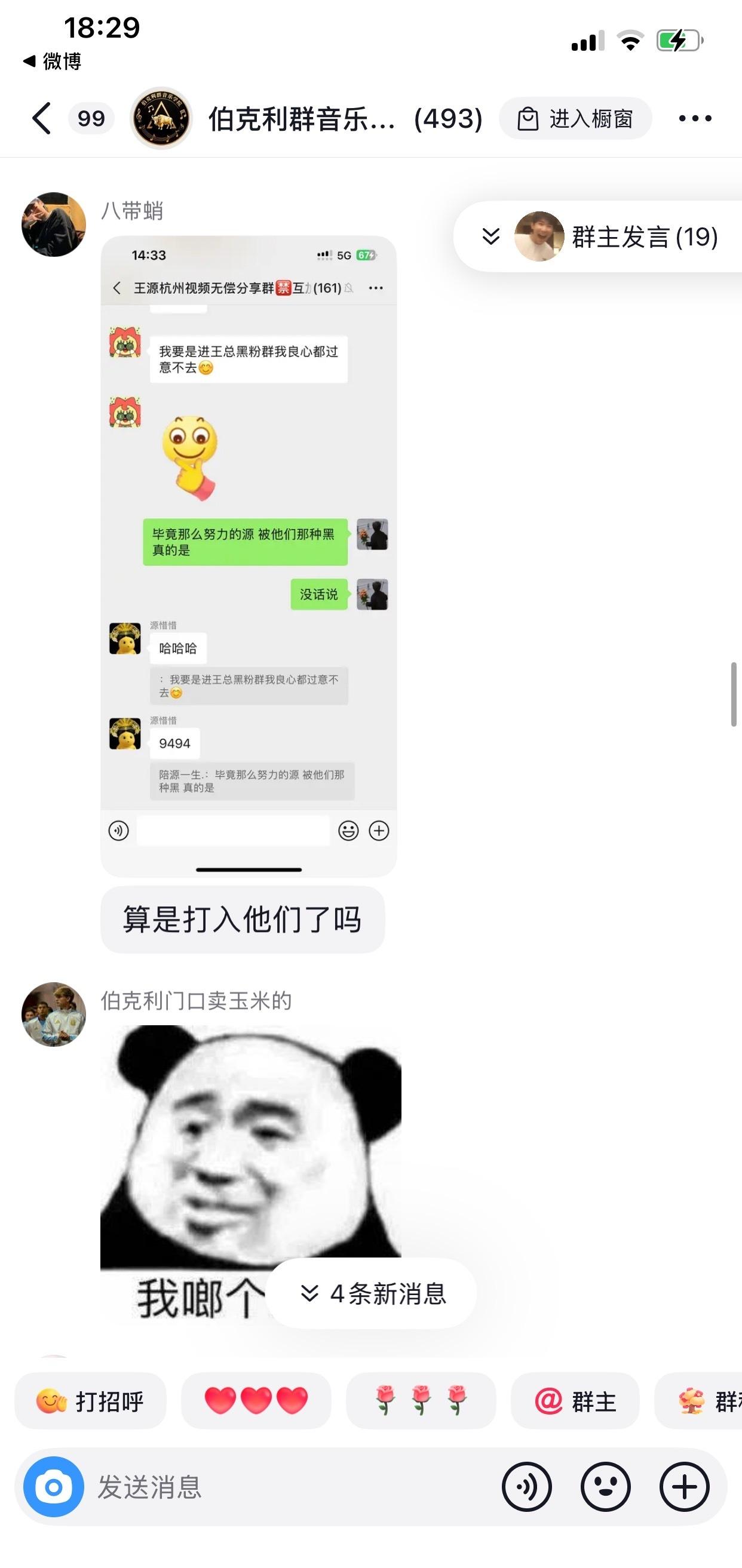This screenshot has height=1568, width=742.
Task: Send the three roses quick reply
Action: 421,1401
